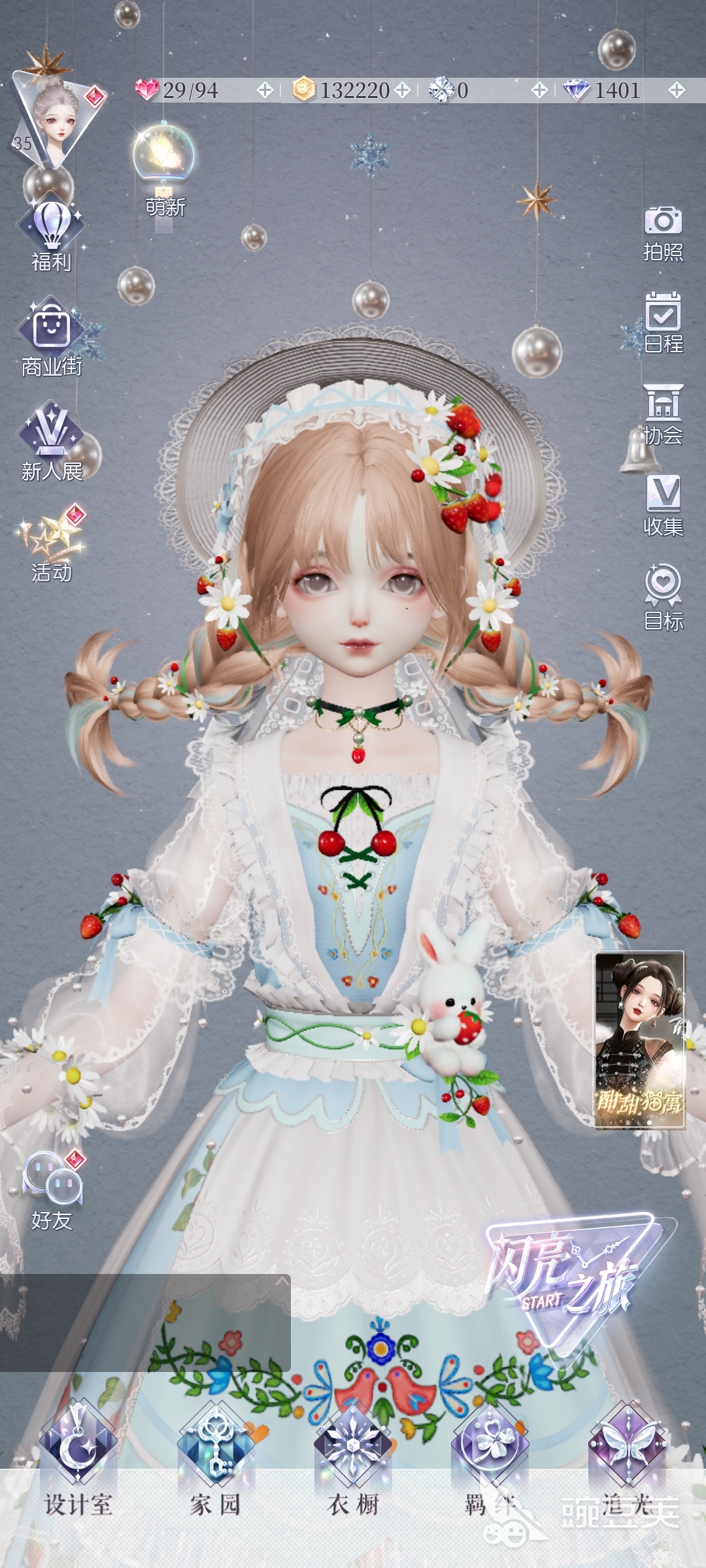Open the 协会 association page

pyautogui.click(x=663, y=415)
